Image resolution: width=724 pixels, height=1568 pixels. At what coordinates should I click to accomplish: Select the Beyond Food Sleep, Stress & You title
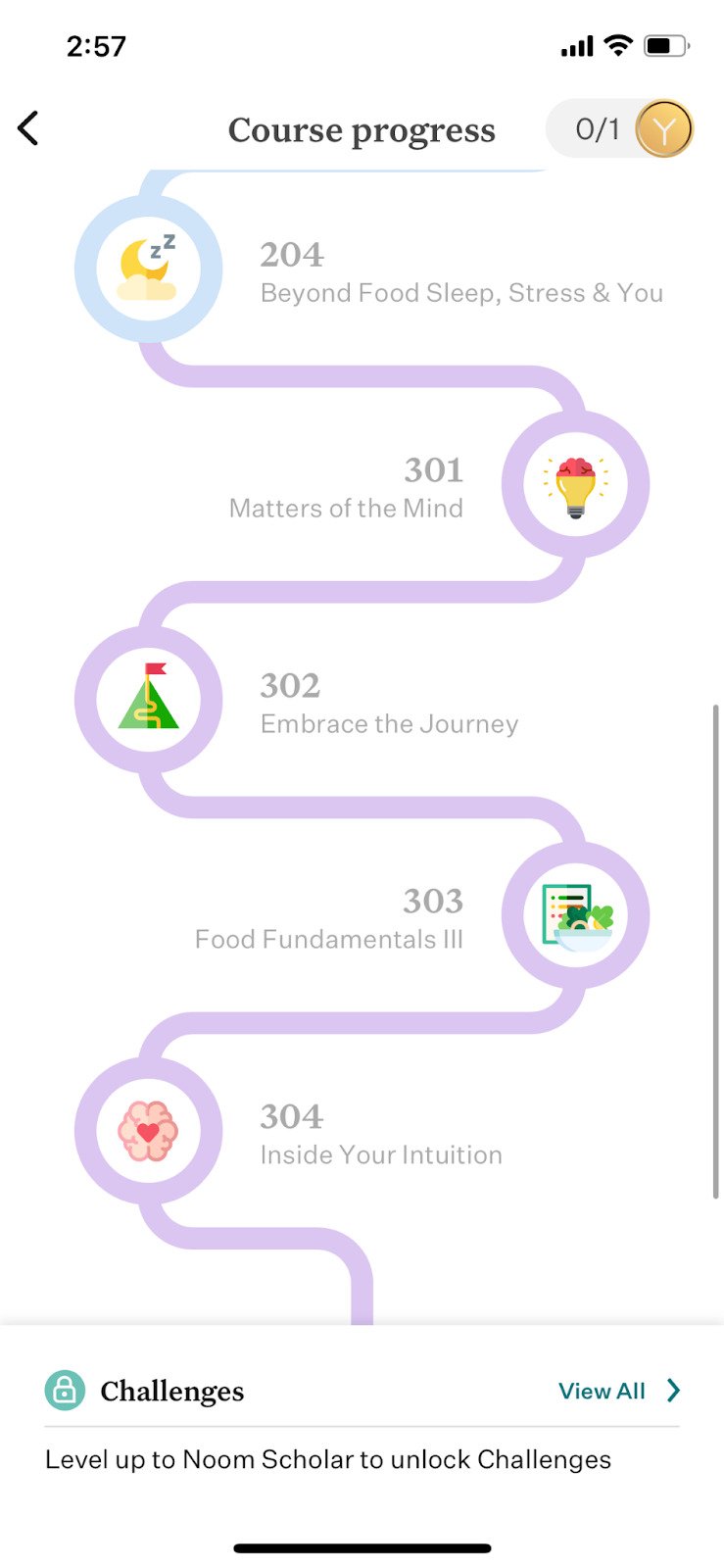point(461,291)
